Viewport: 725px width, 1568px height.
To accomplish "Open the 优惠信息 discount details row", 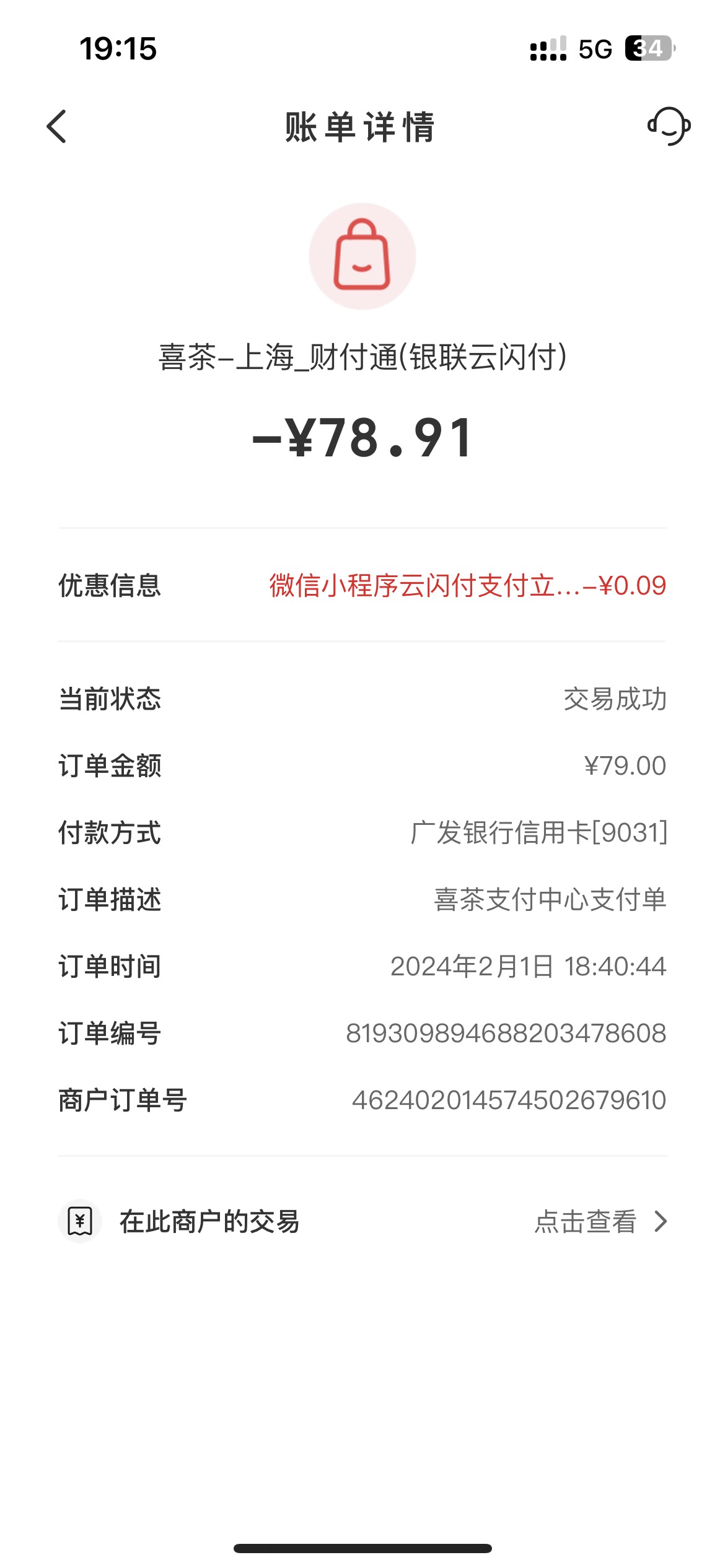I will click(x=362, y=585).
